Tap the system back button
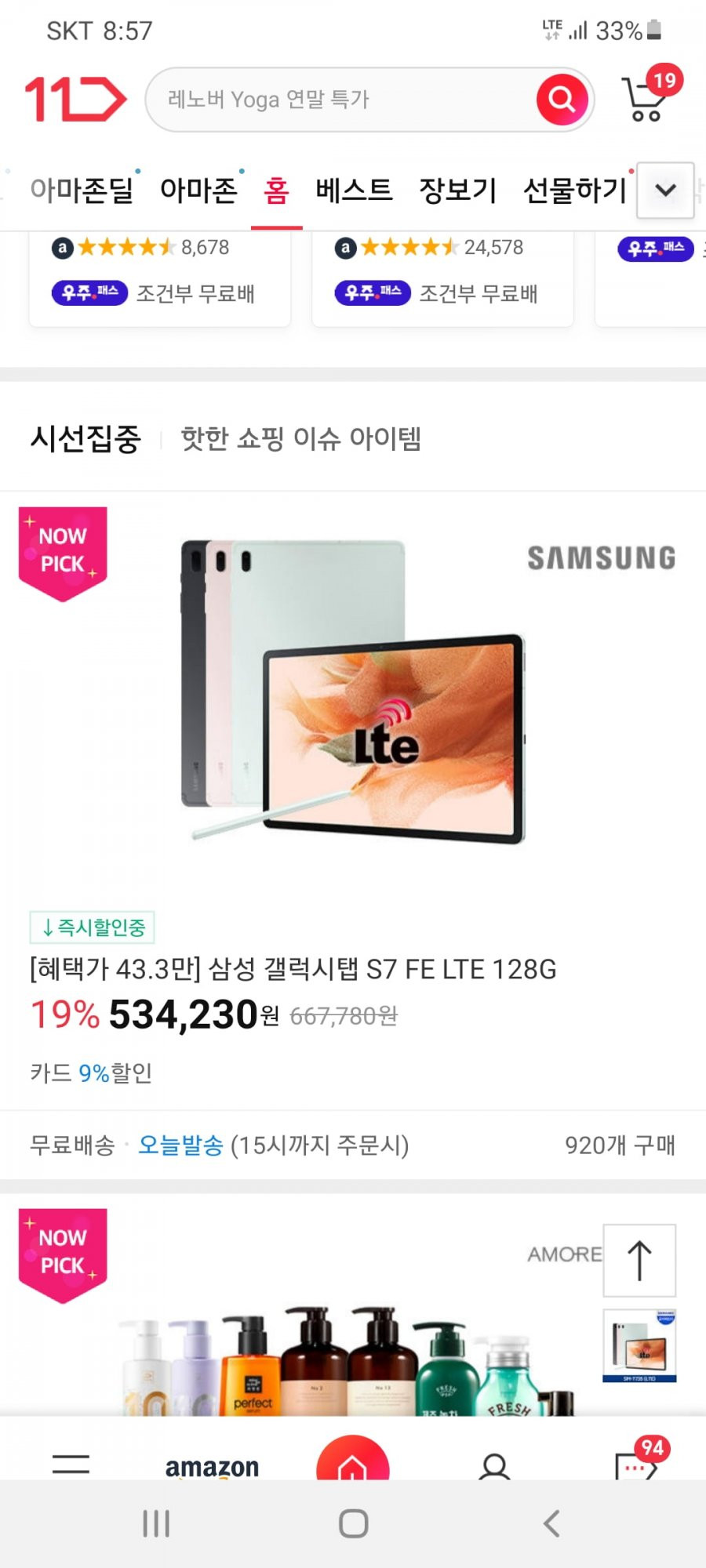This screenshot has height=1568, width=706. pos(551,1523)
